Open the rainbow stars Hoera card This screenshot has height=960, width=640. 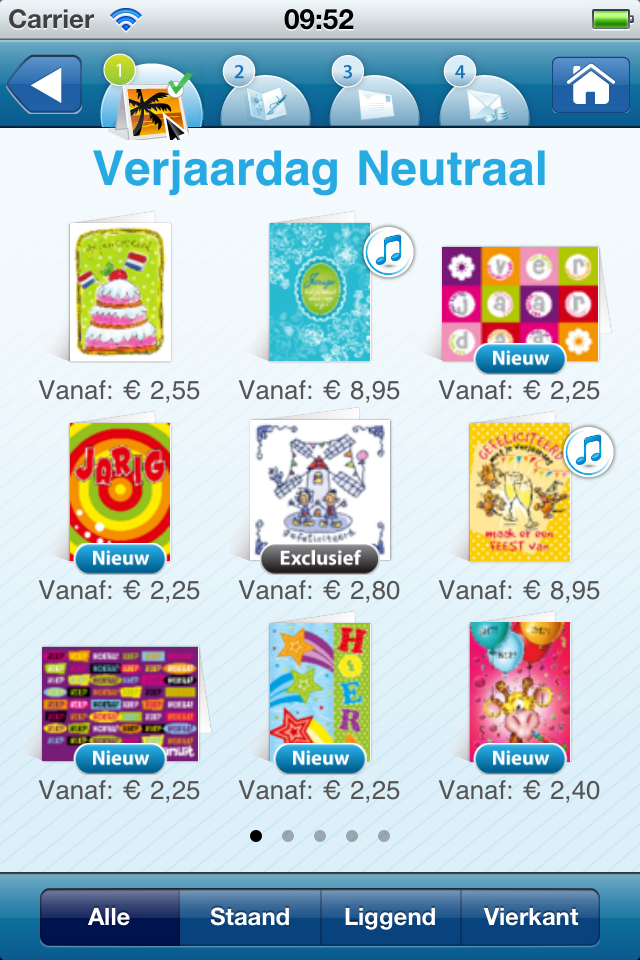pos(319,692)
